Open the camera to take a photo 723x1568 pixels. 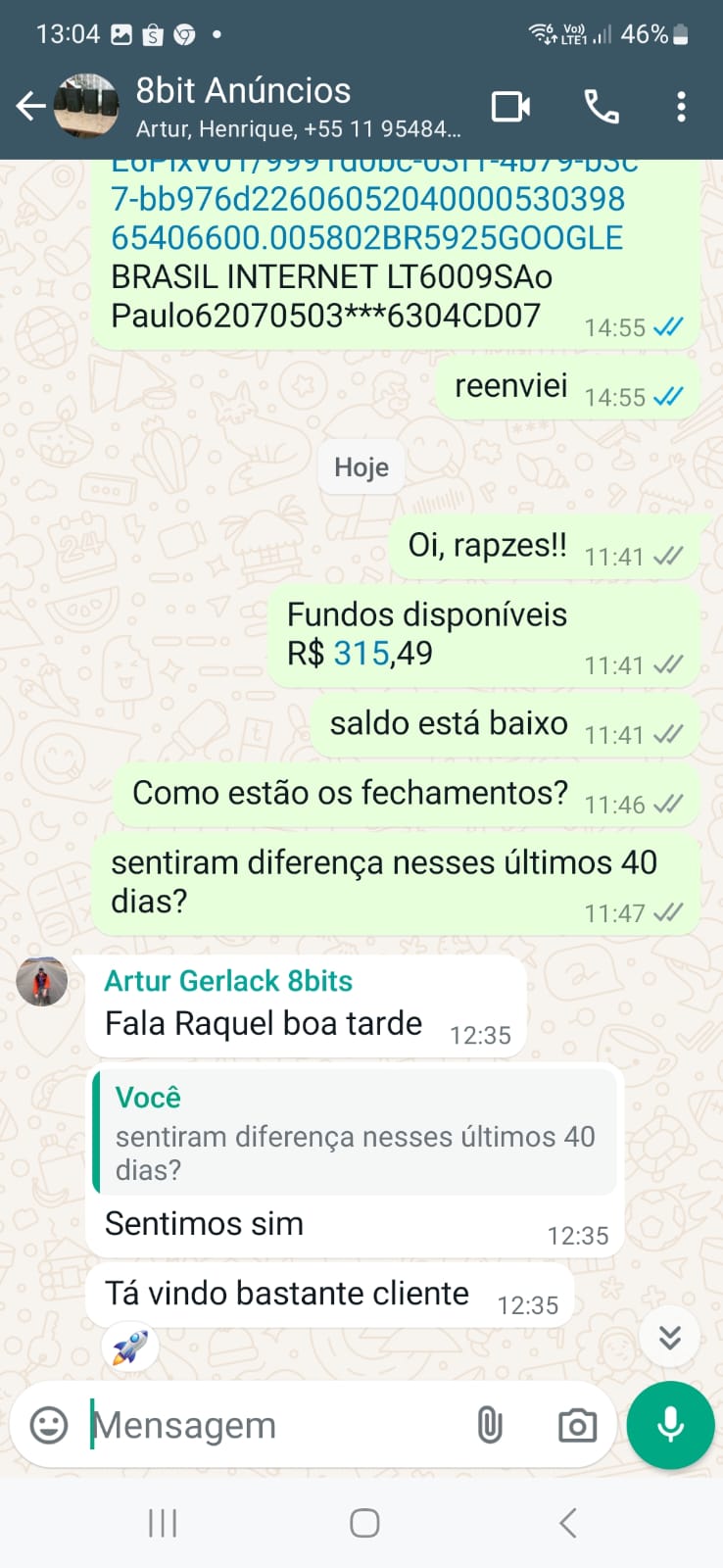(x=576, y=1426)
